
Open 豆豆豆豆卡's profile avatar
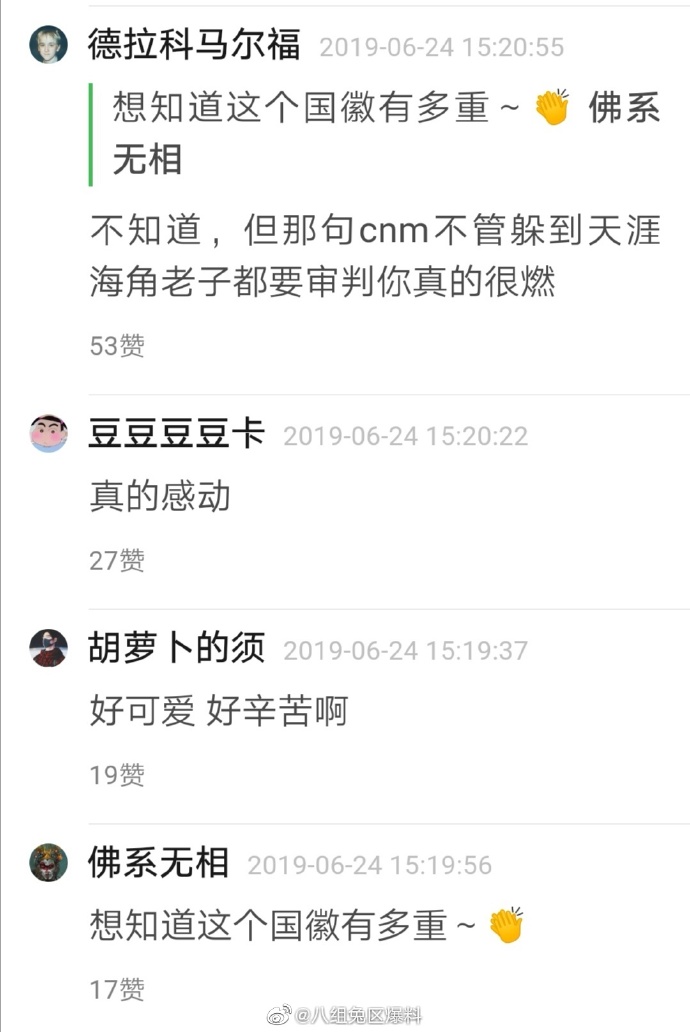(x=48, y=434)
